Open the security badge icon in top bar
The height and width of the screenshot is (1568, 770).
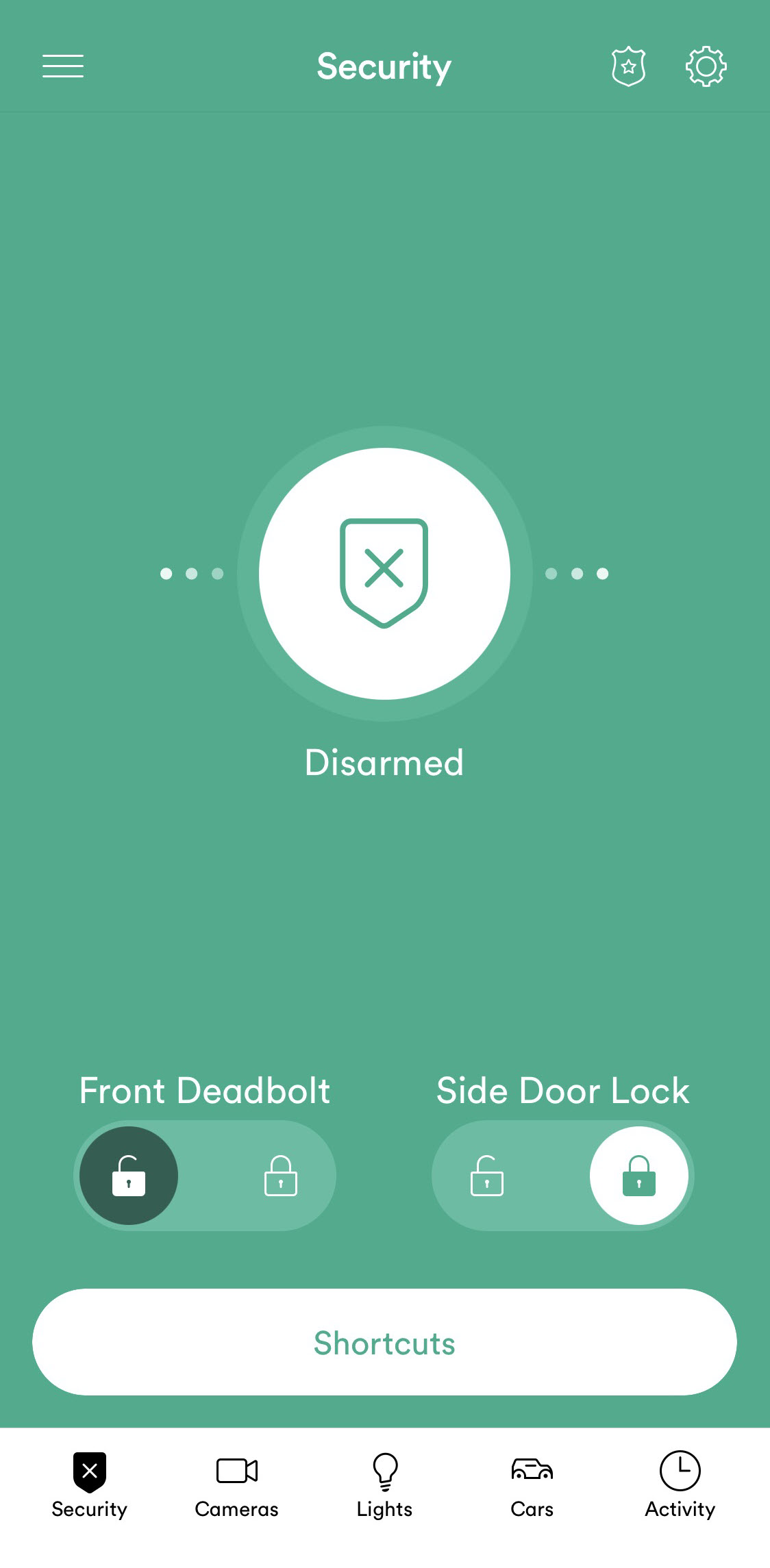628,65
